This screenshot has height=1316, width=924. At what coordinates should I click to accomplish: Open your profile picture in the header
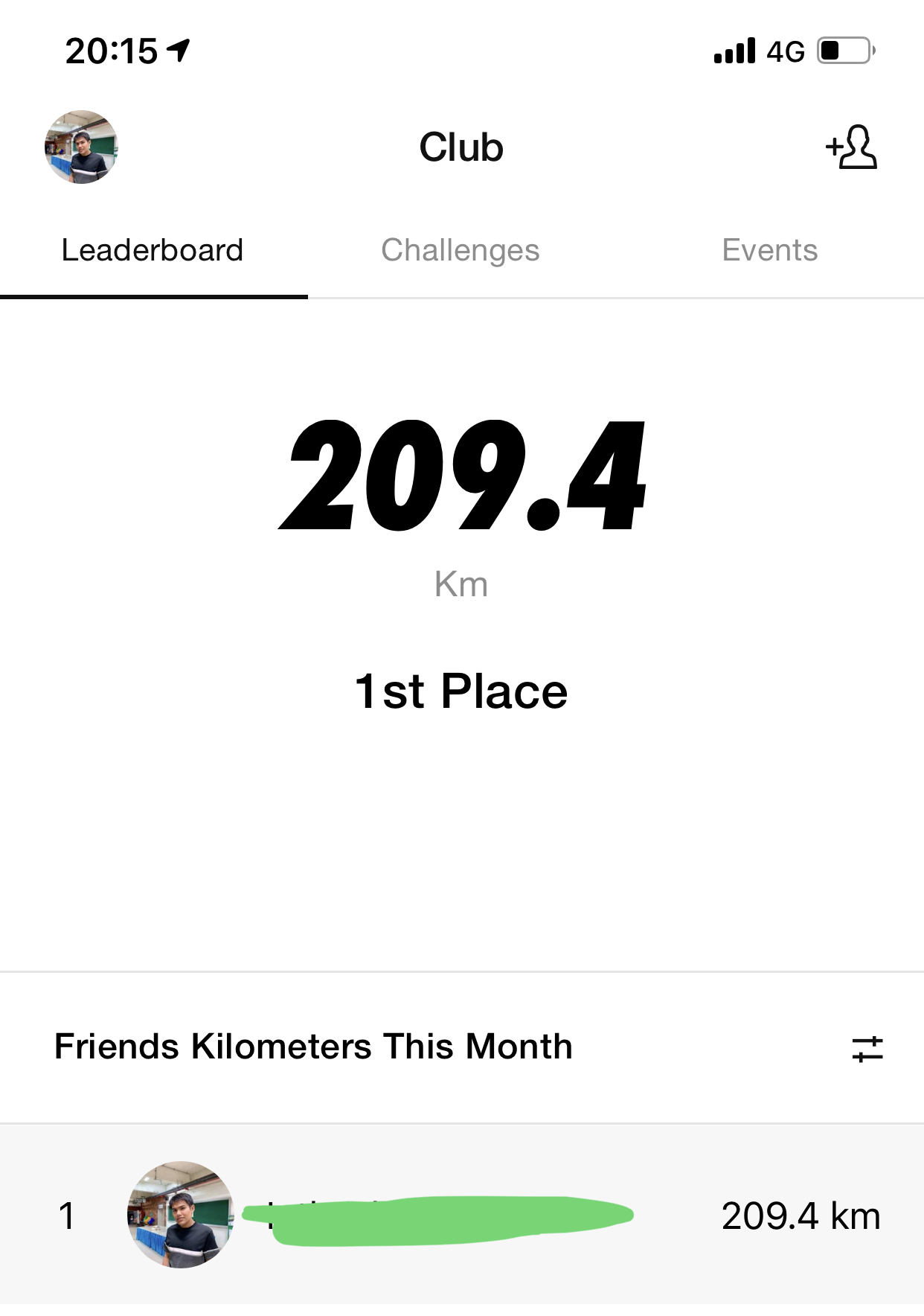coord(81,147)
